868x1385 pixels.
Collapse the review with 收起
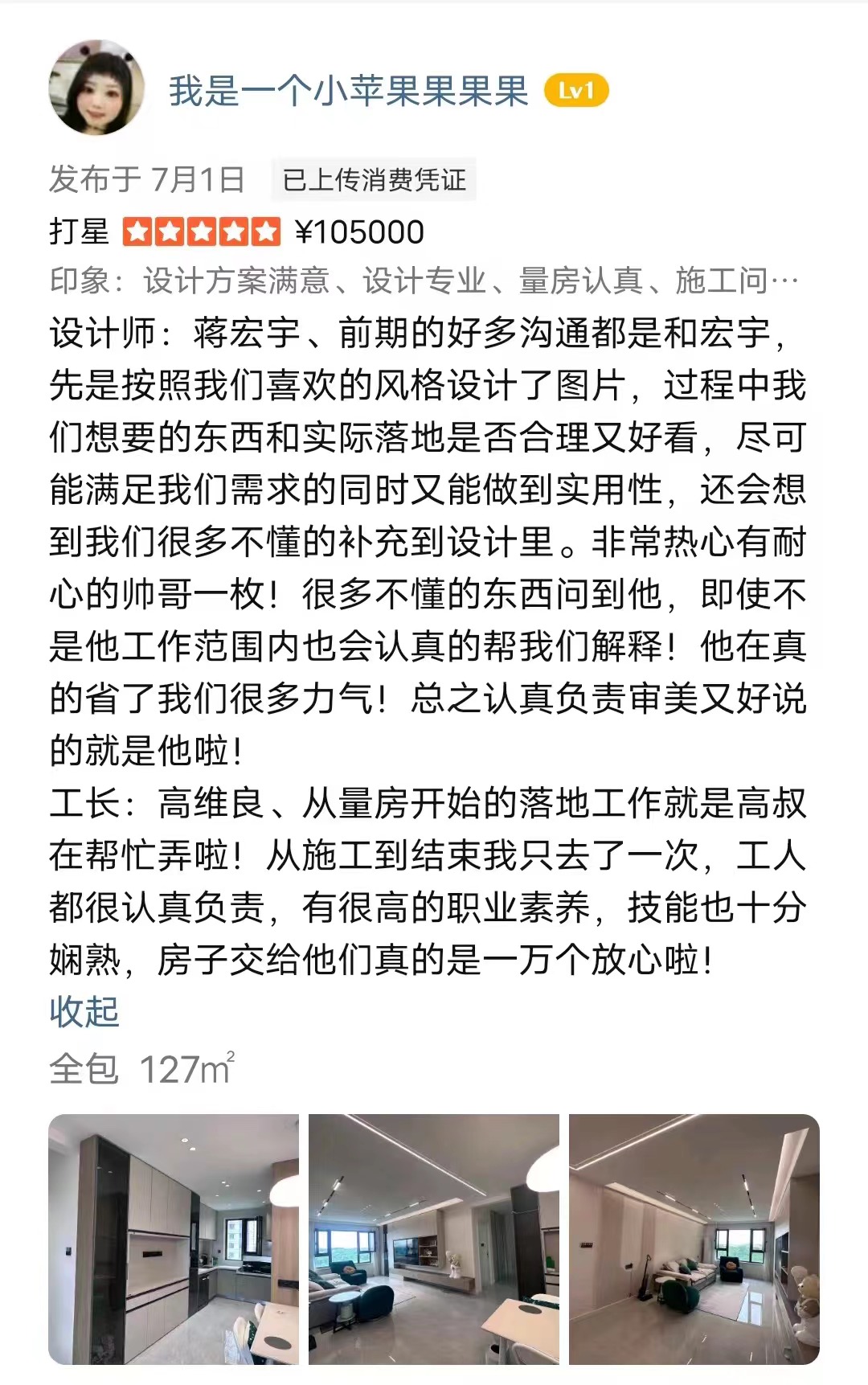coord(84,1011)
